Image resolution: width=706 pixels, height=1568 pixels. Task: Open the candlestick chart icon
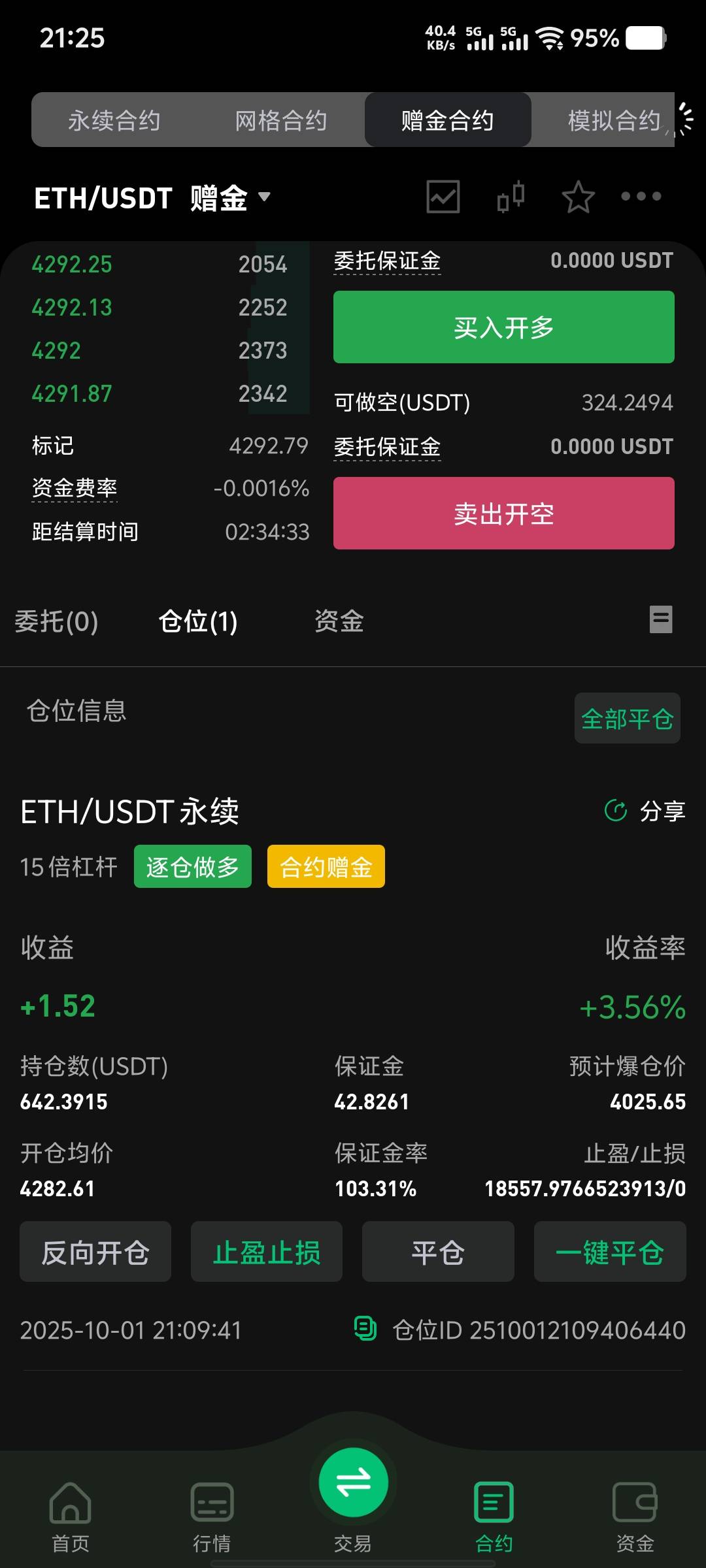click(x=511, y=197)
